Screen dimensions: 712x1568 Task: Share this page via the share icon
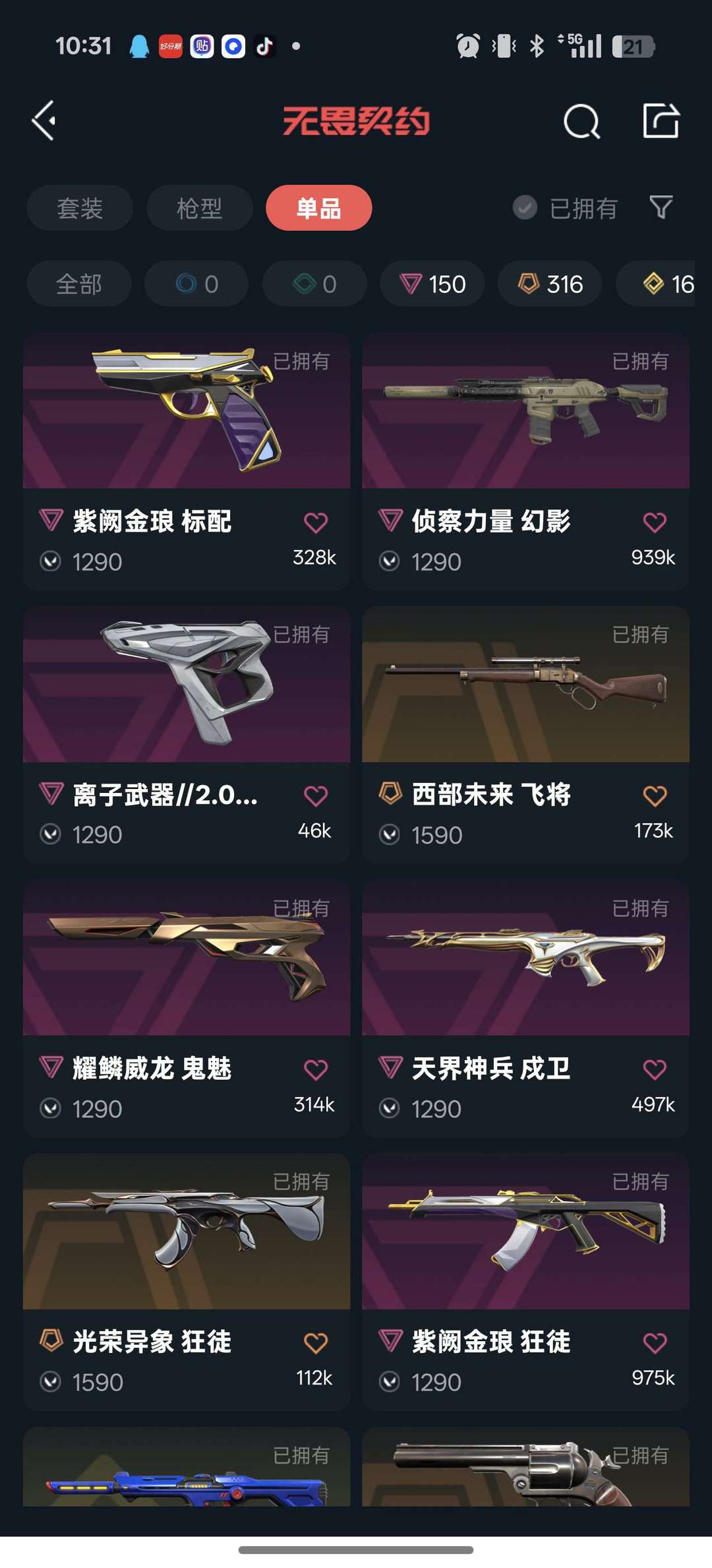661,121
